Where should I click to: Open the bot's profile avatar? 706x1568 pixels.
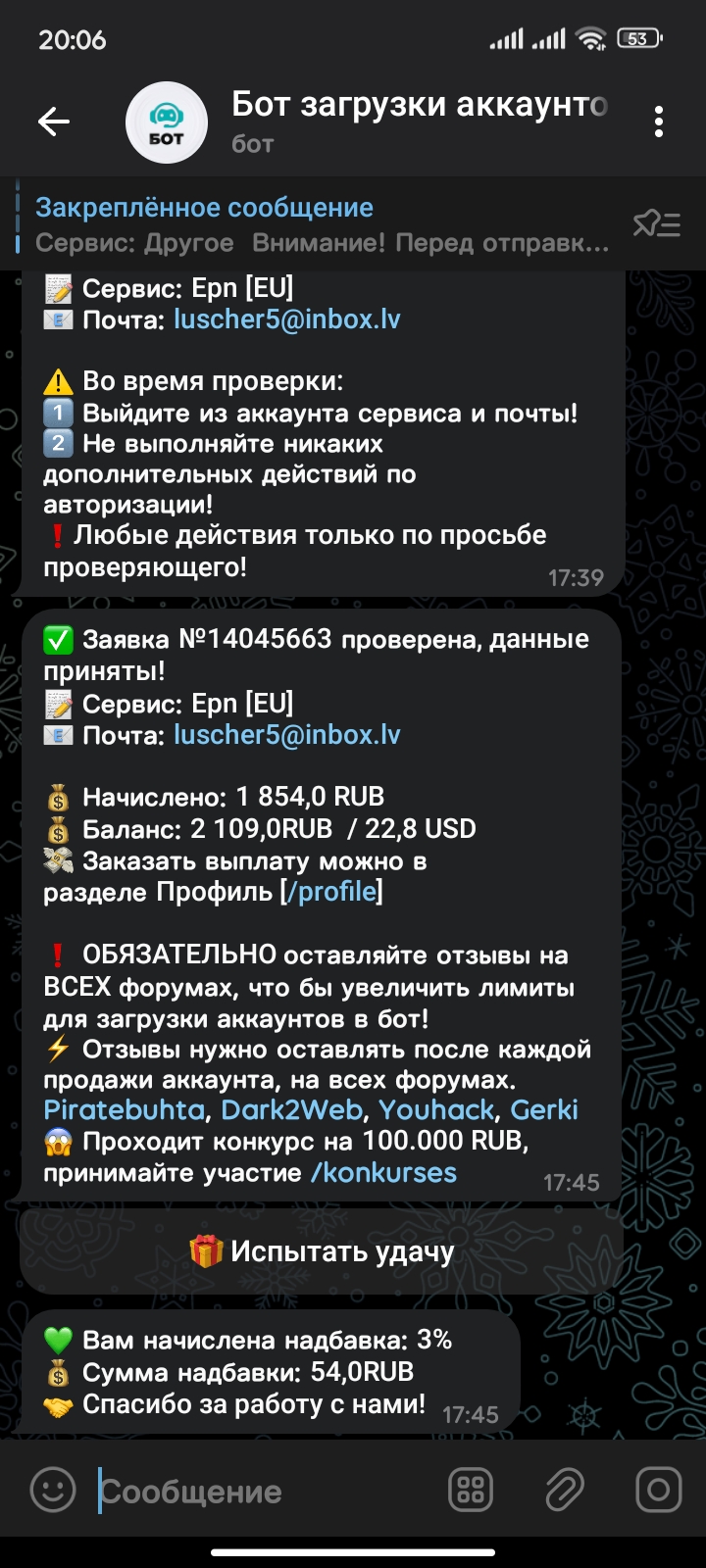(x=167, y=122)
